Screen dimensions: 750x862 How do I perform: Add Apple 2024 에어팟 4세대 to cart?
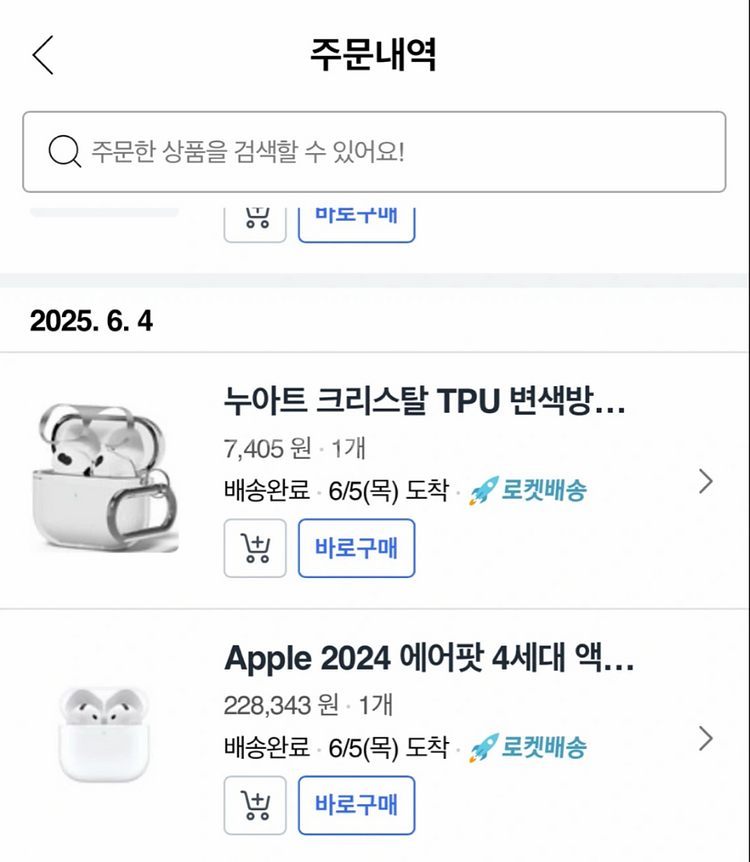(255, 805)
